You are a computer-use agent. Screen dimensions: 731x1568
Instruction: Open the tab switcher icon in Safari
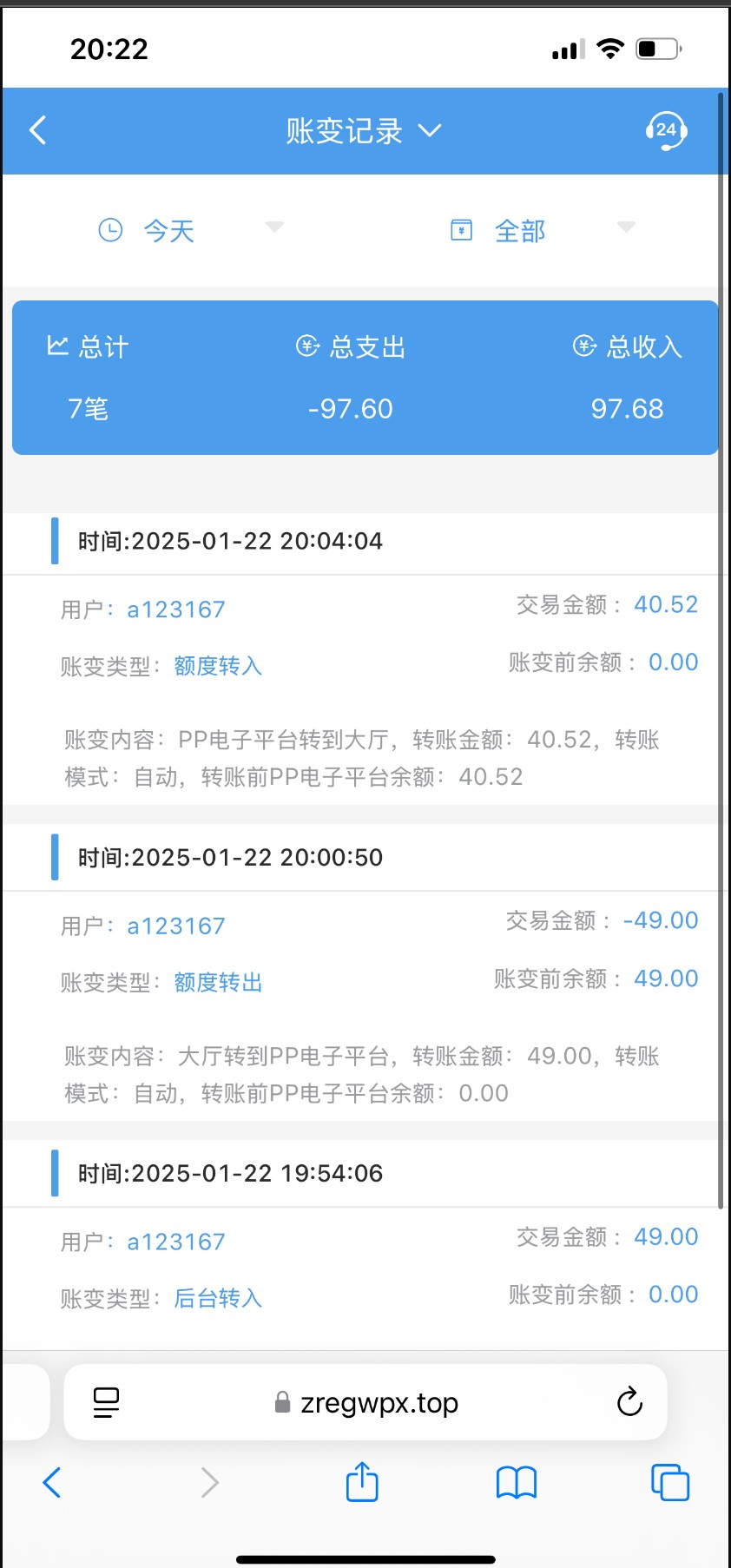tap(668, 1483)
